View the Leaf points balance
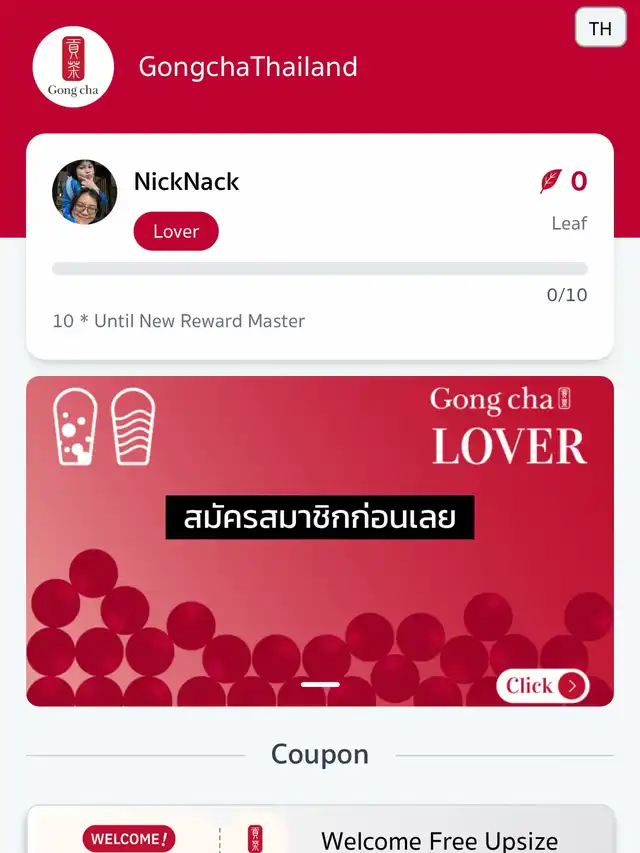 565,182
